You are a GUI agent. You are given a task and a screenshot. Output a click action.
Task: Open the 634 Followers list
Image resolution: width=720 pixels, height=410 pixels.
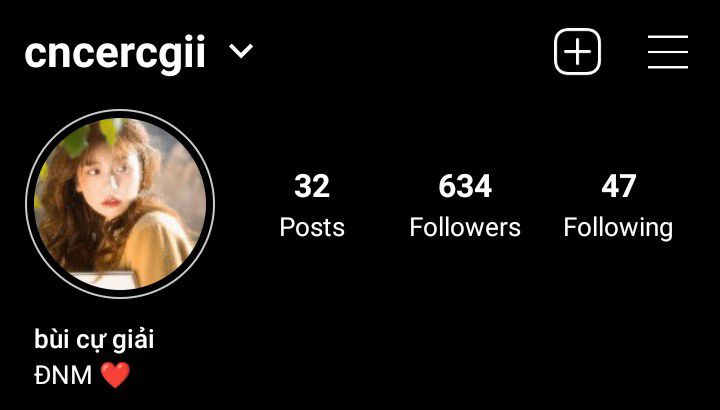point(465,206)
